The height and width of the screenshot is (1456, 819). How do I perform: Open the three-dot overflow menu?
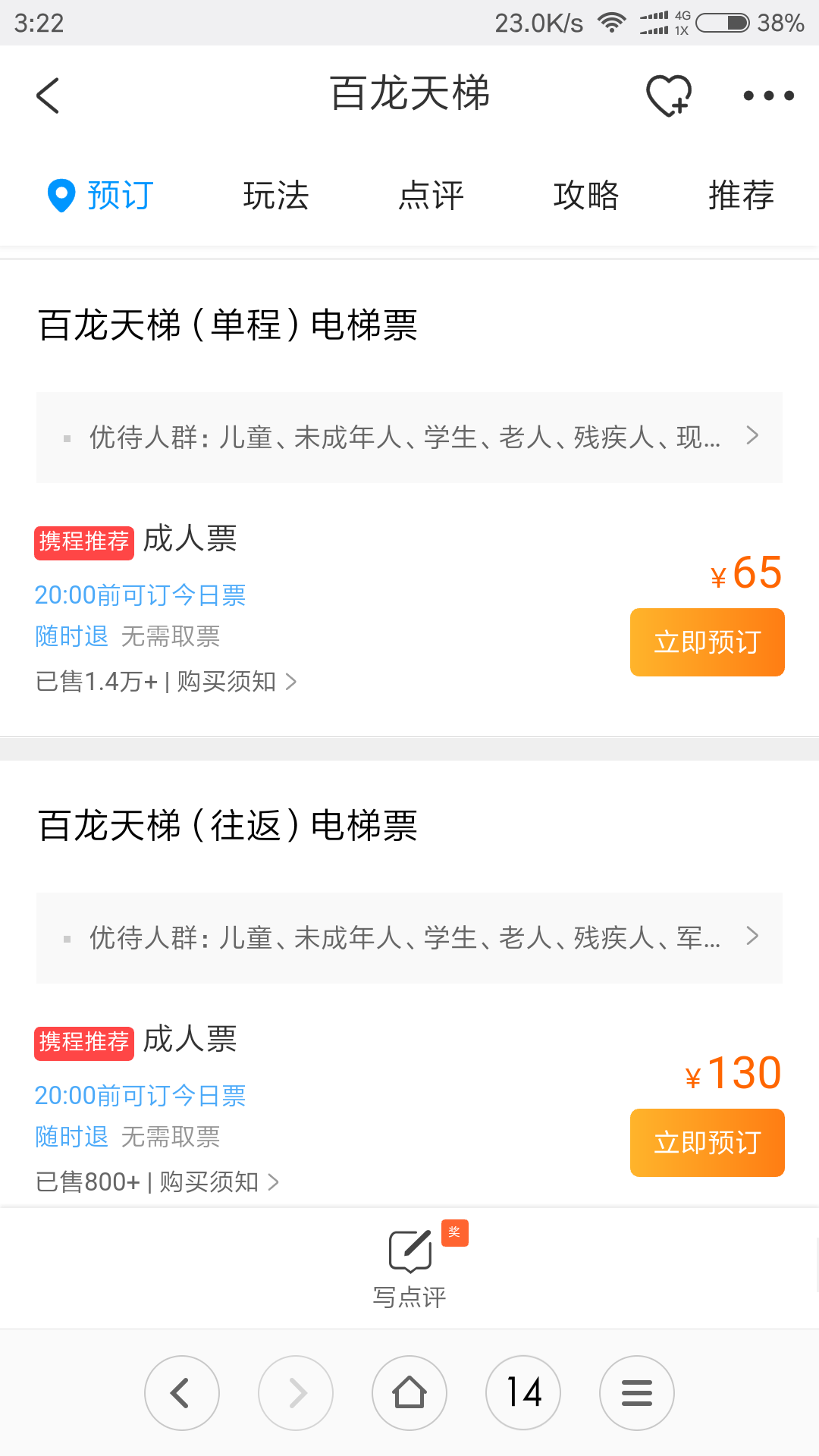768,96
